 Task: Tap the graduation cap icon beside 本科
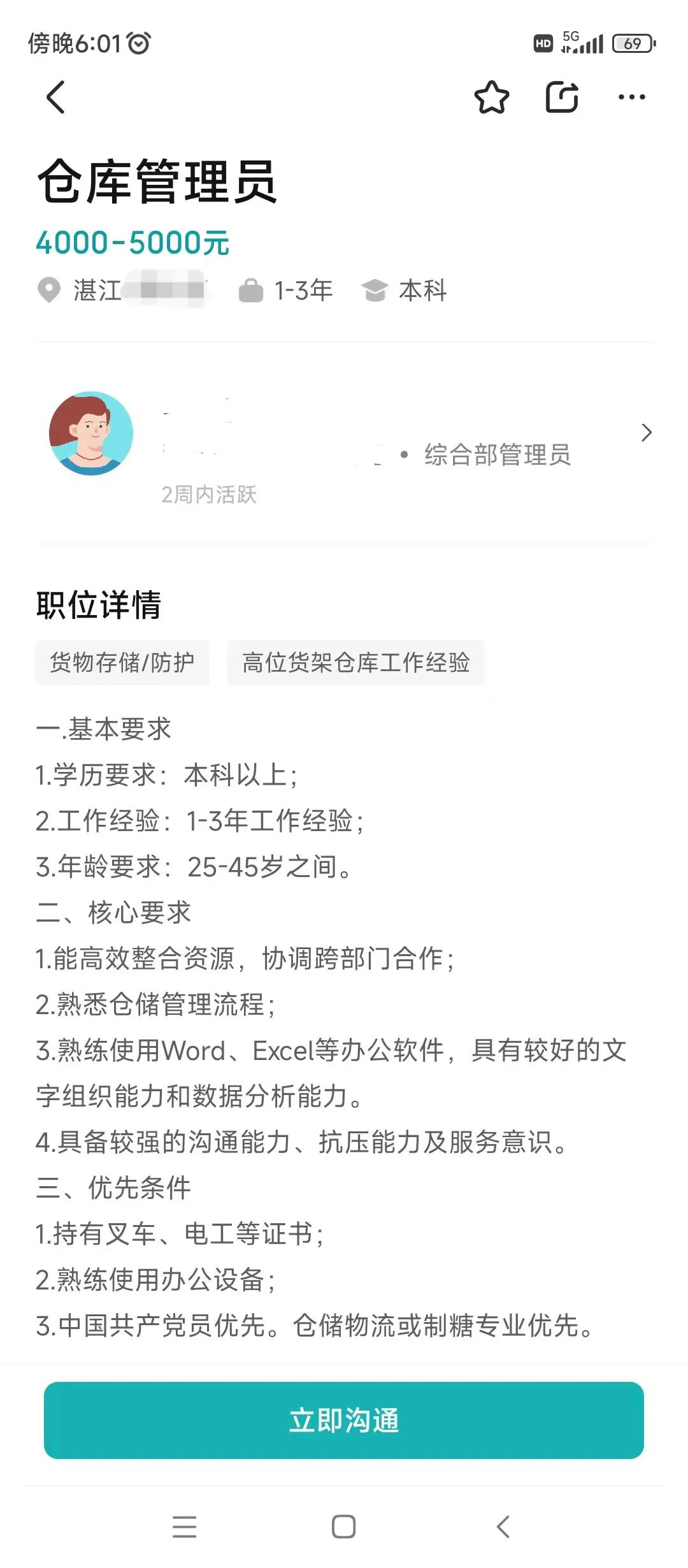(376, 291)
